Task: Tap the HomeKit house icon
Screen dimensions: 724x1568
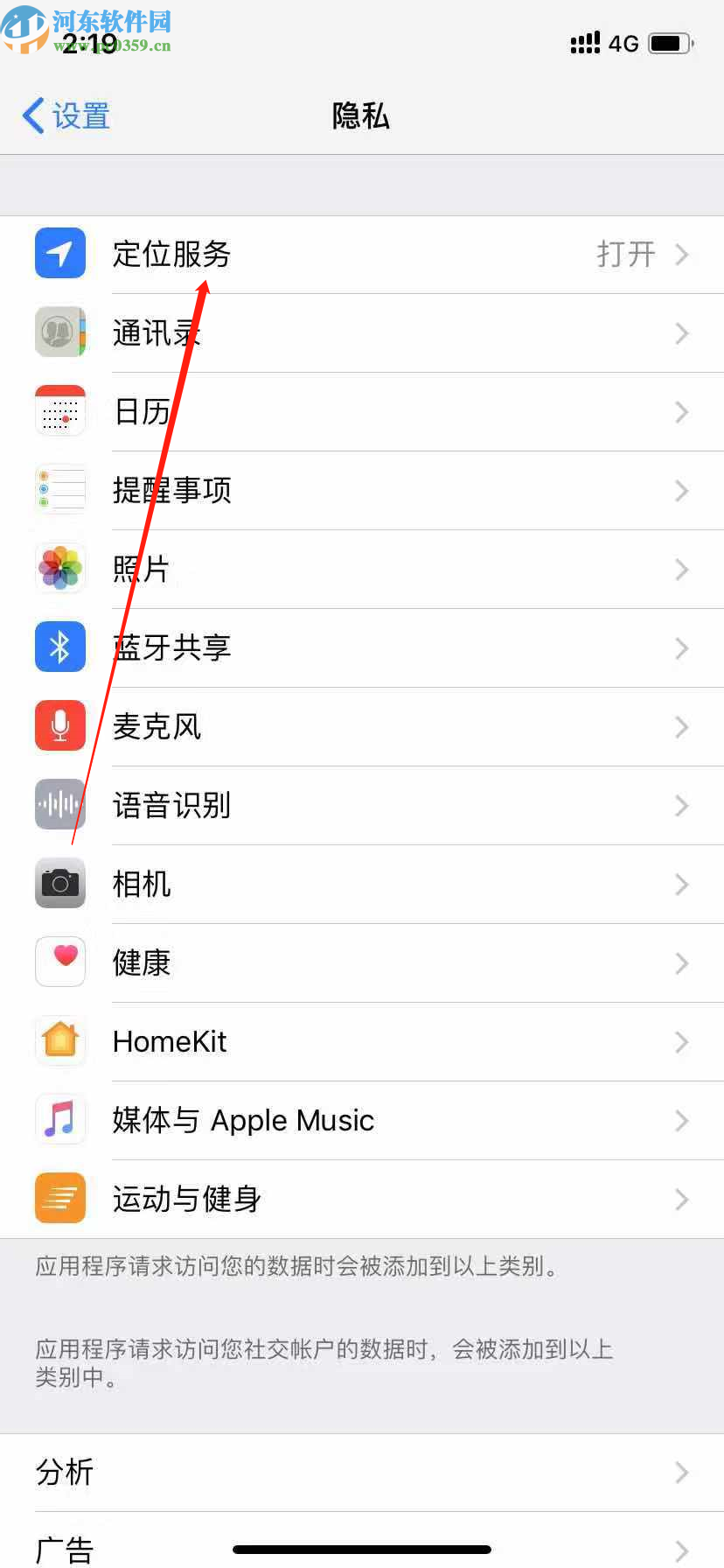Action: tap(60, 1041)
